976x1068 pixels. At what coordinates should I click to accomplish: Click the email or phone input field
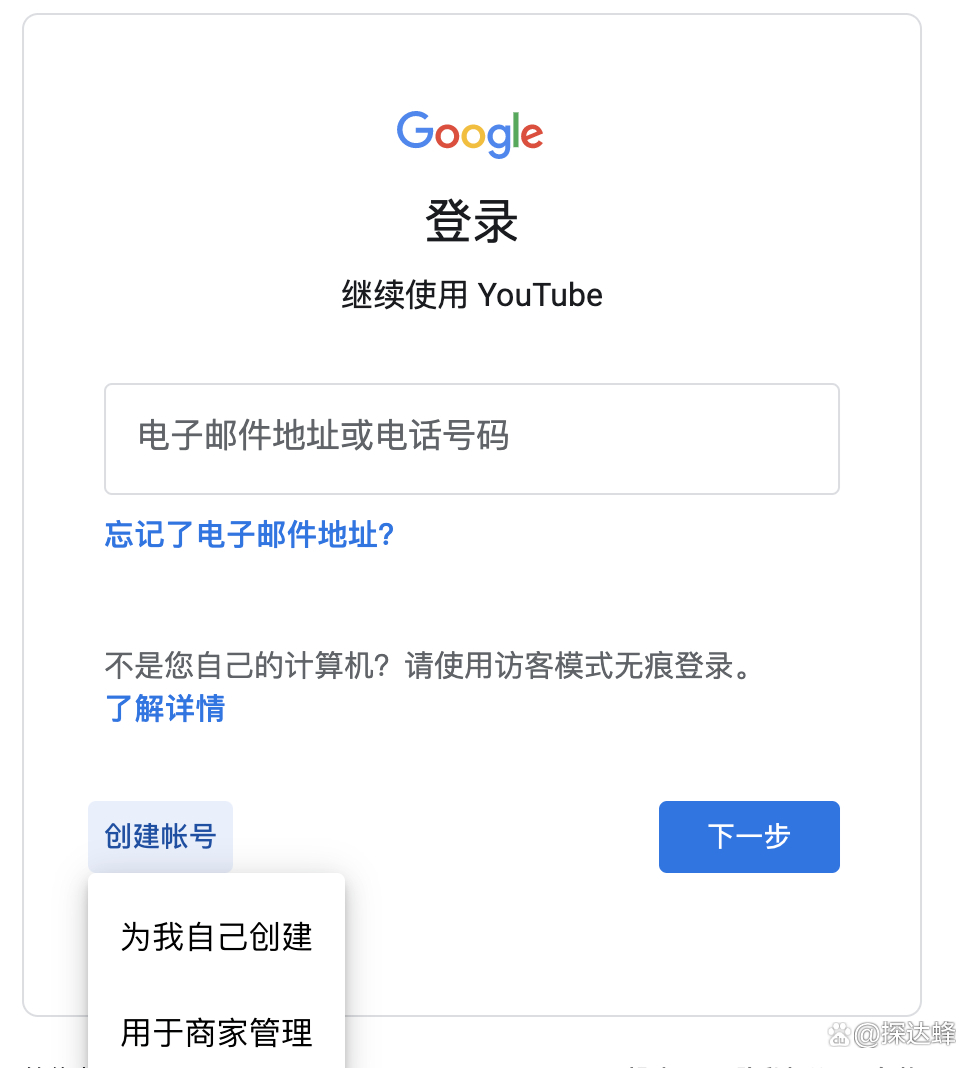(x=471, y=438)
